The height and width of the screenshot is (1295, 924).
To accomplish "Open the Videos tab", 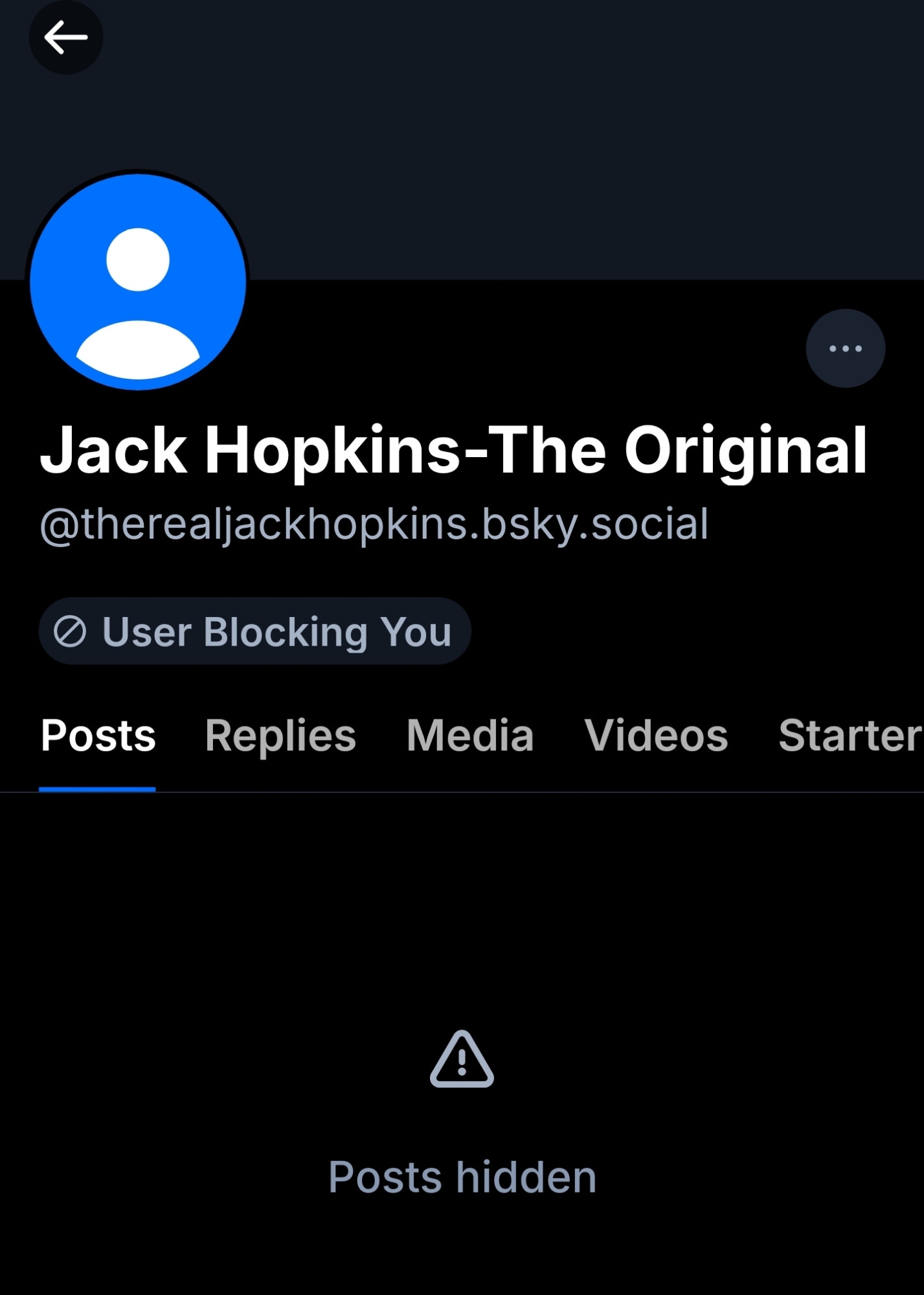I will coord(656,736).
